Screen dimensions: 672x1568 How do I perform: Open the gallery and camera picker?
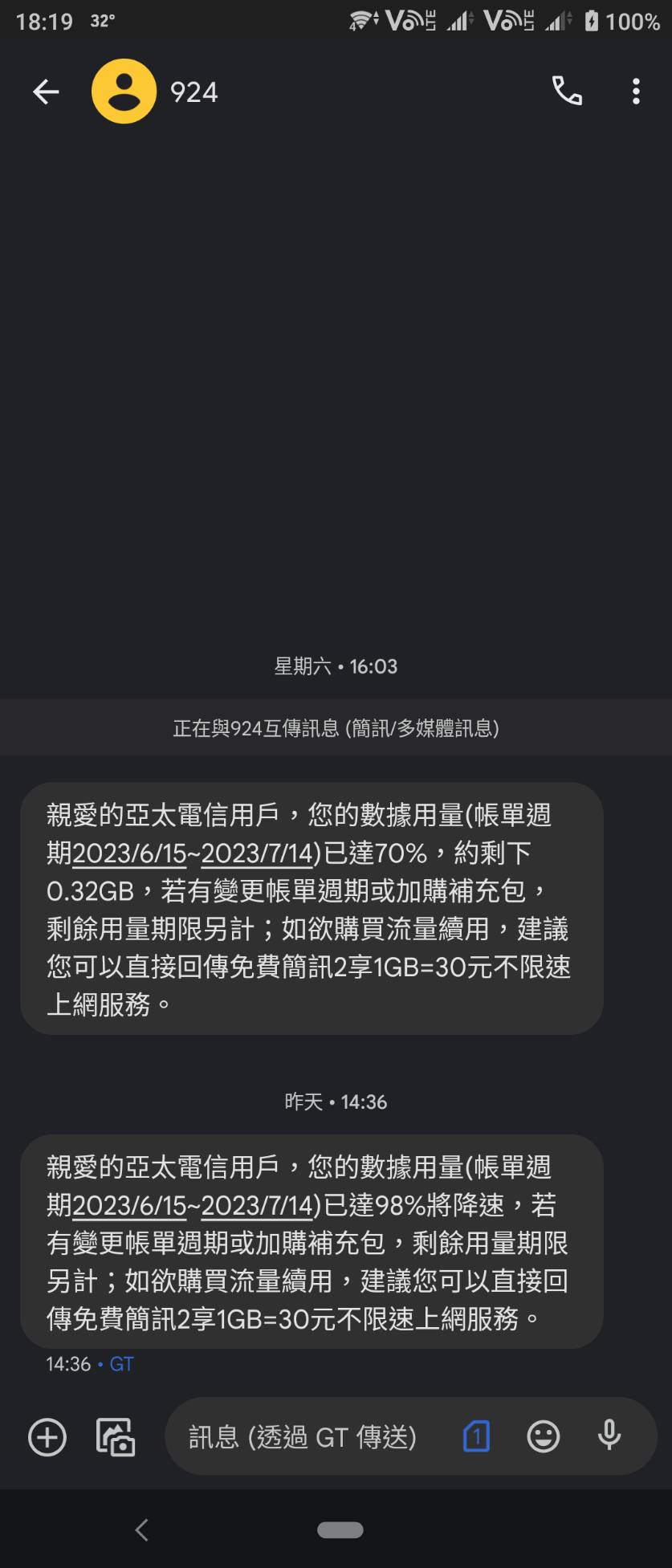pos(116,1436)
